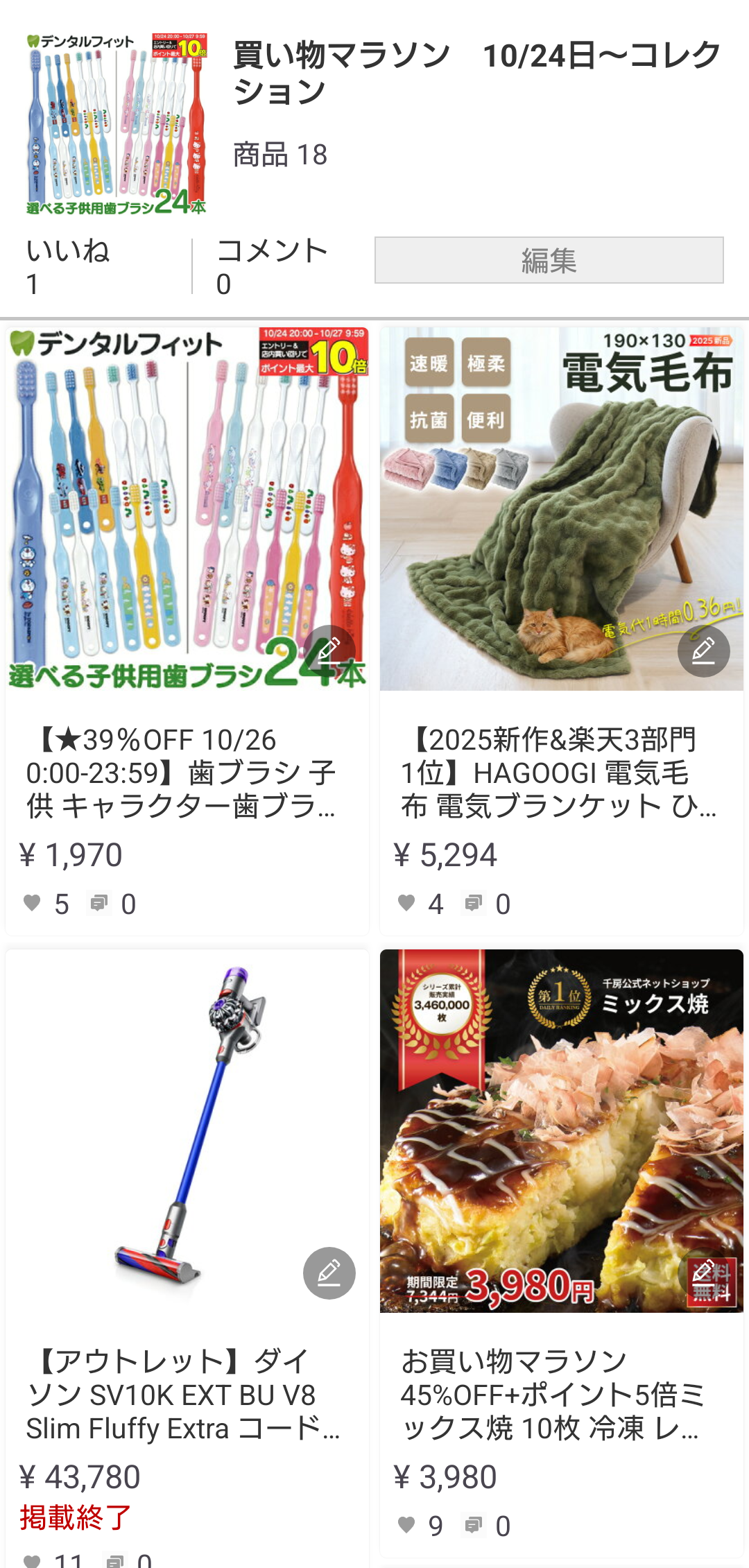Edit the toothbrush item via pencil icon

tap(329, 651)
